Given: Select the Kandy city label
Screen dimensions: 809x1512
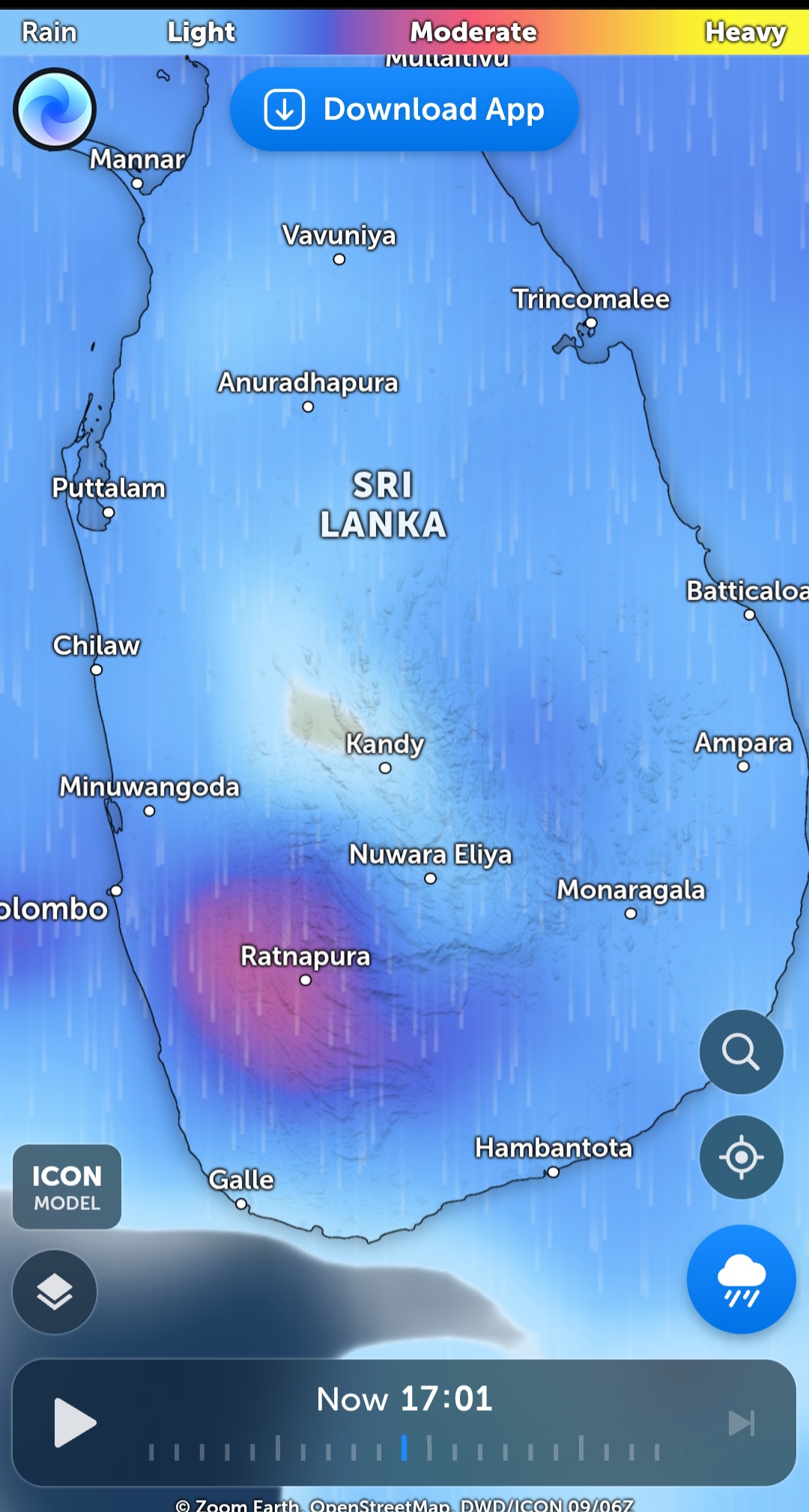Looking at the screenshot, I should click(385, 744).
